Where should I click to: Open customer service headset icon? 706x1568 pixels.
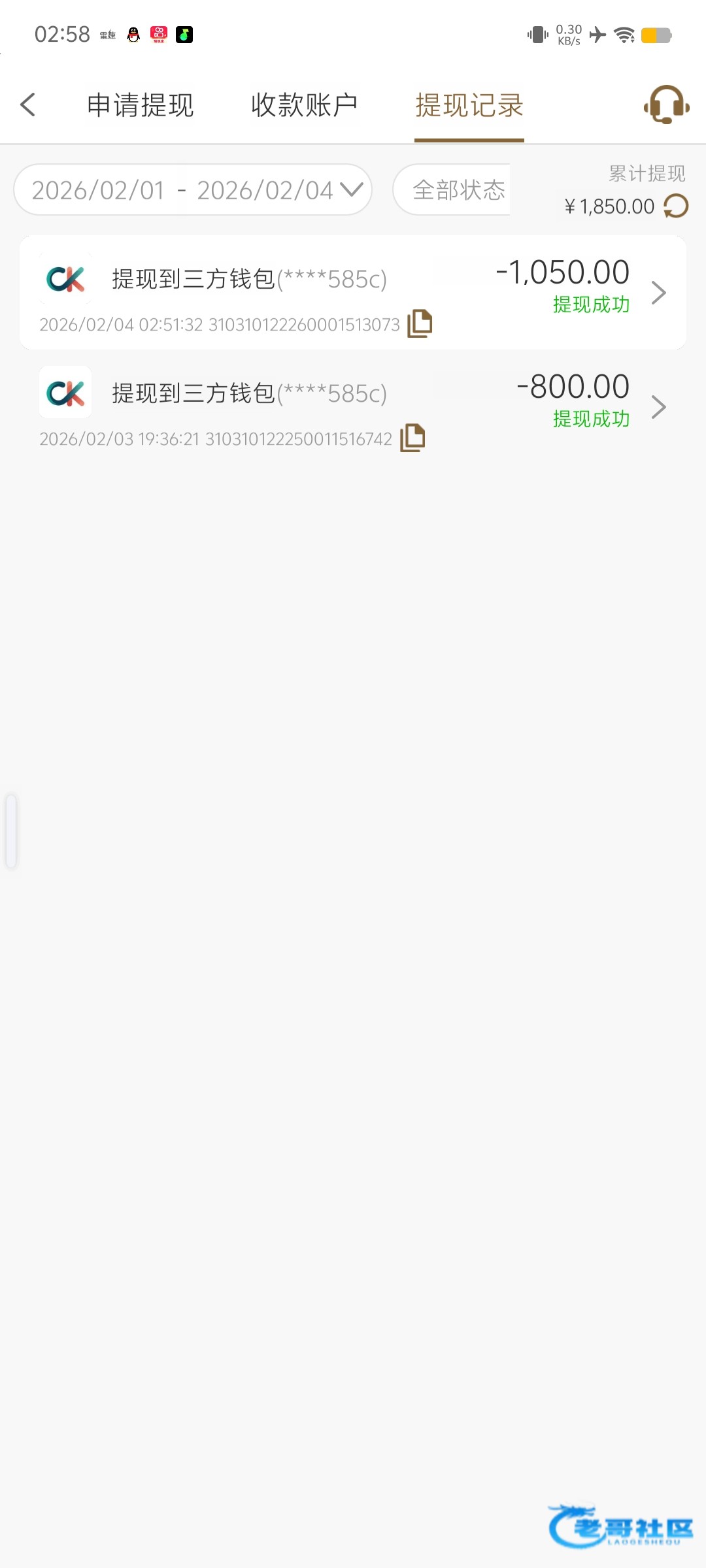pyautogui.click(x=666, y=105)
